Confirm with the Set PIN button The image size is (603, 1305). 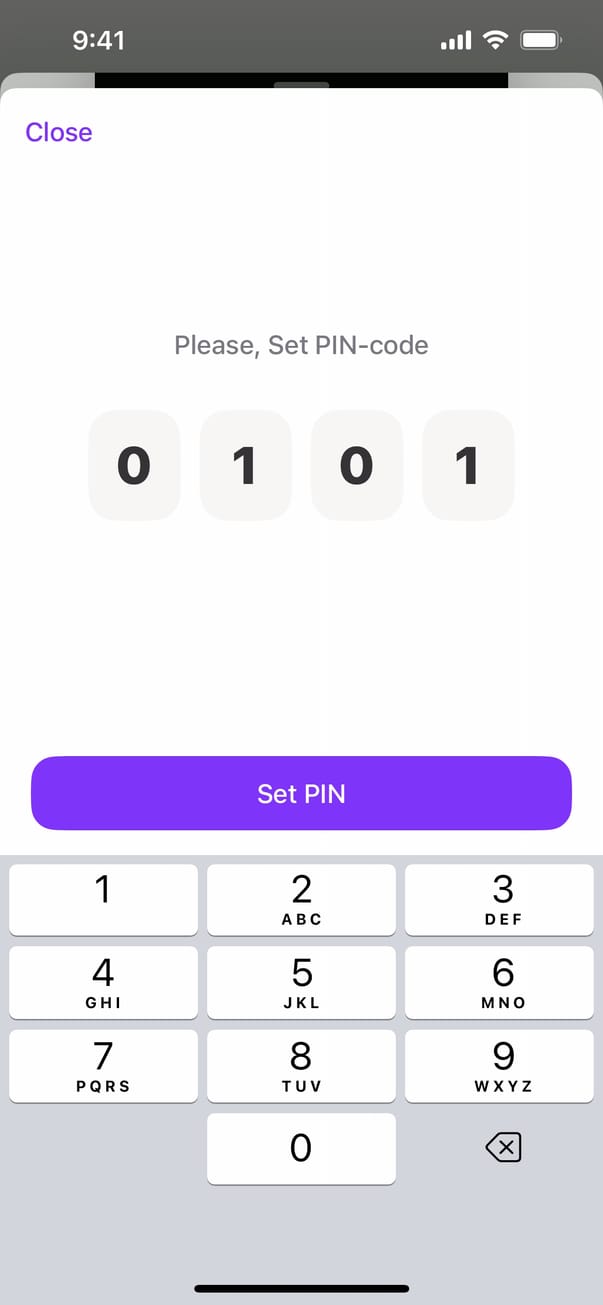click(301, 793)
